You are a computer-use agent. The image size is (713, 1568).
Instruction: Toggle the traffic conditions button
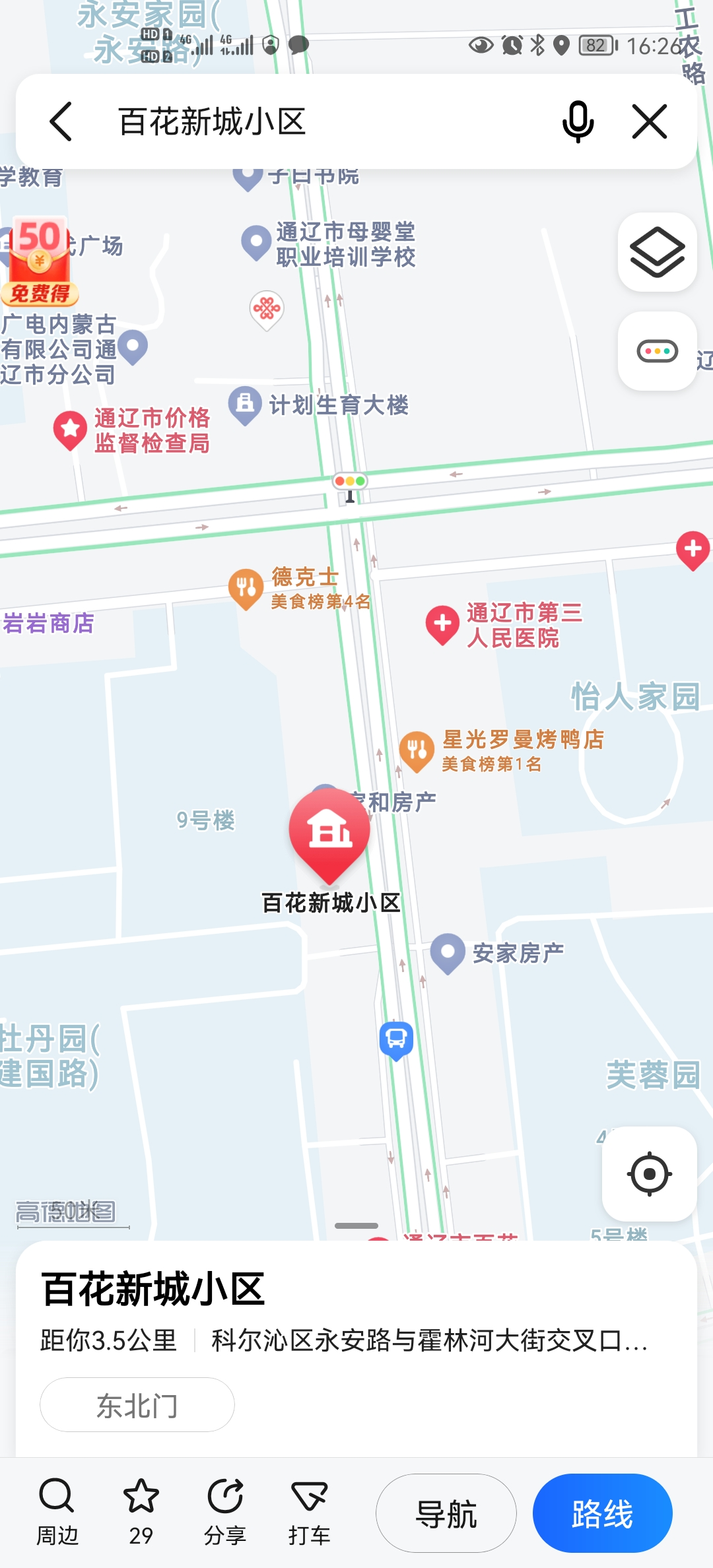click(x=657, y=351)
